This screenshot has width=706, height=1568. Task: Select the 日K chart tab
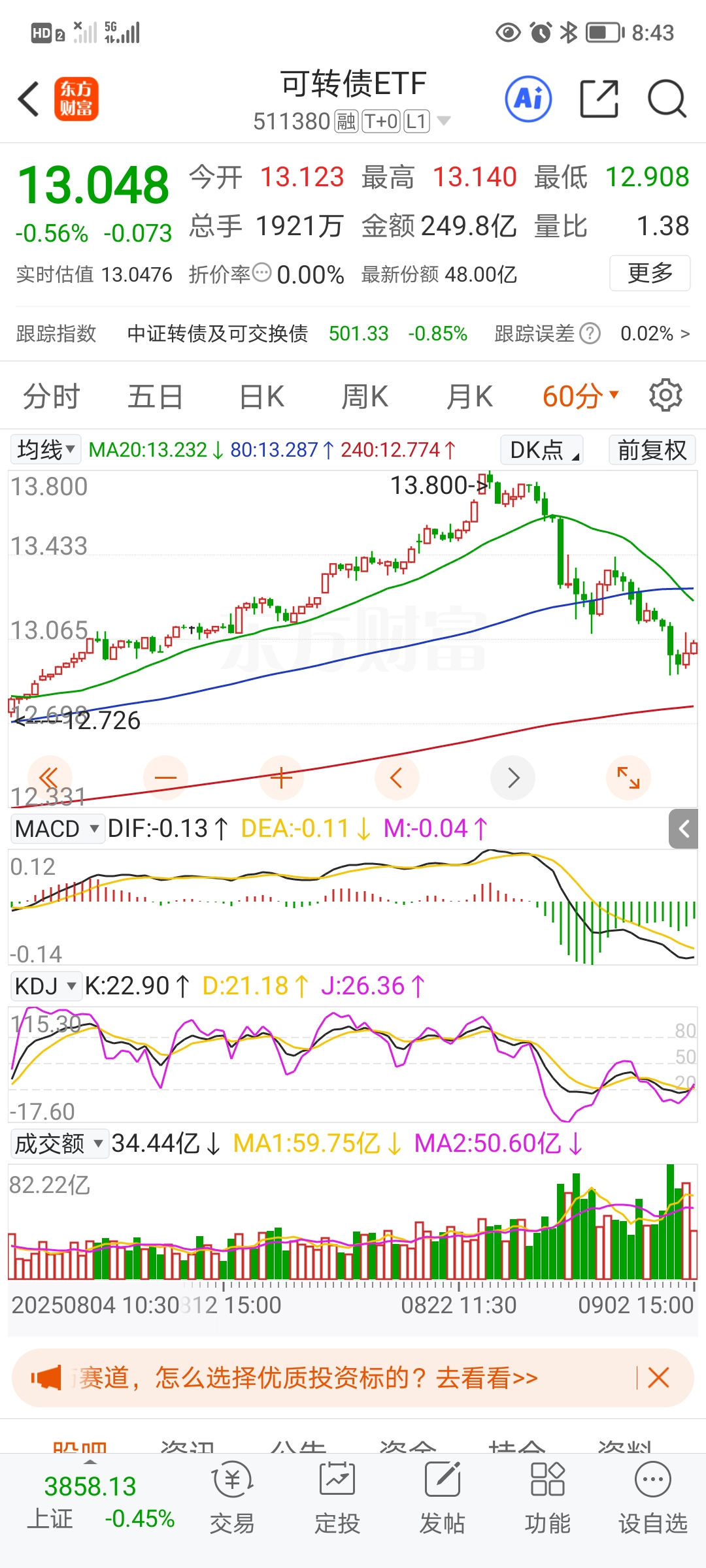coord(261,397)
